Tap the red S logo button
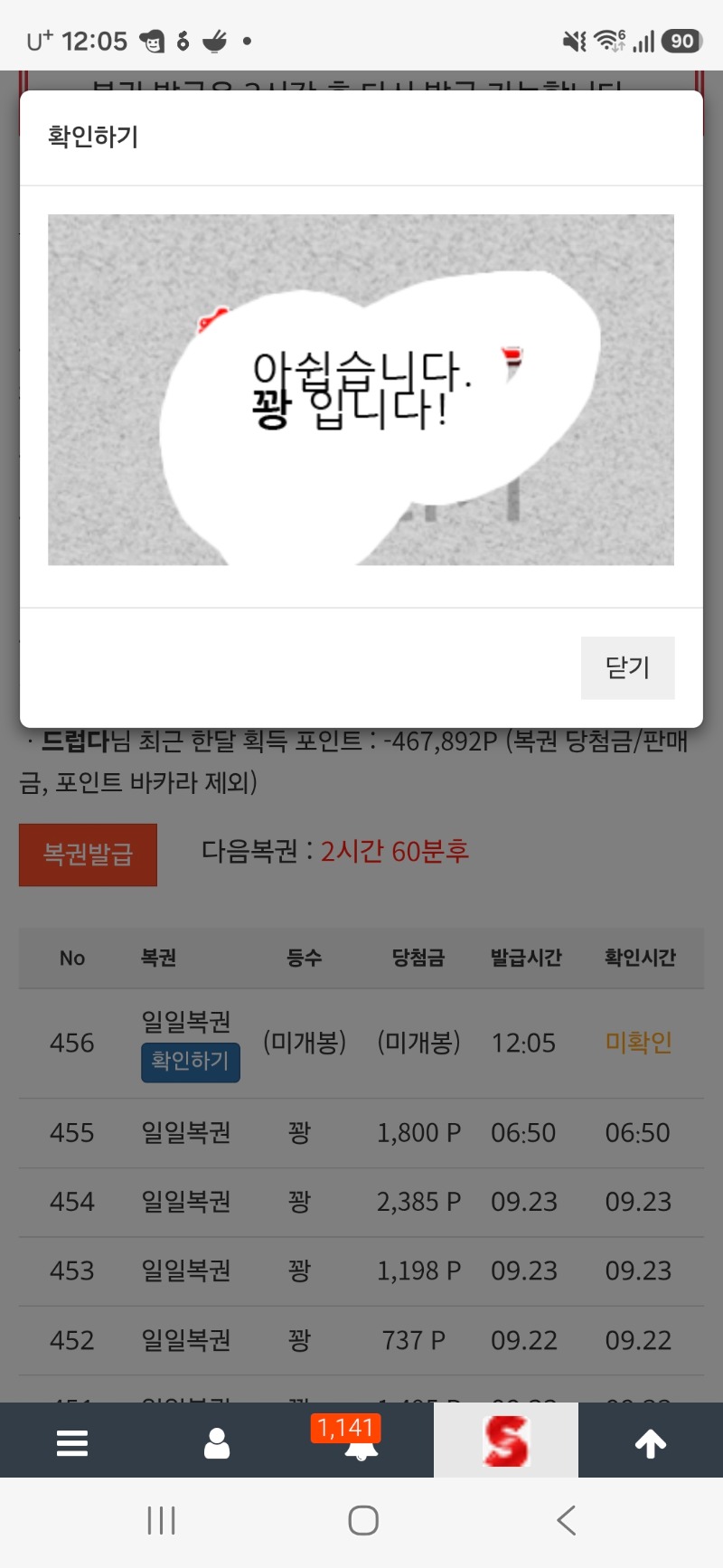 (x=506, y=1440)
